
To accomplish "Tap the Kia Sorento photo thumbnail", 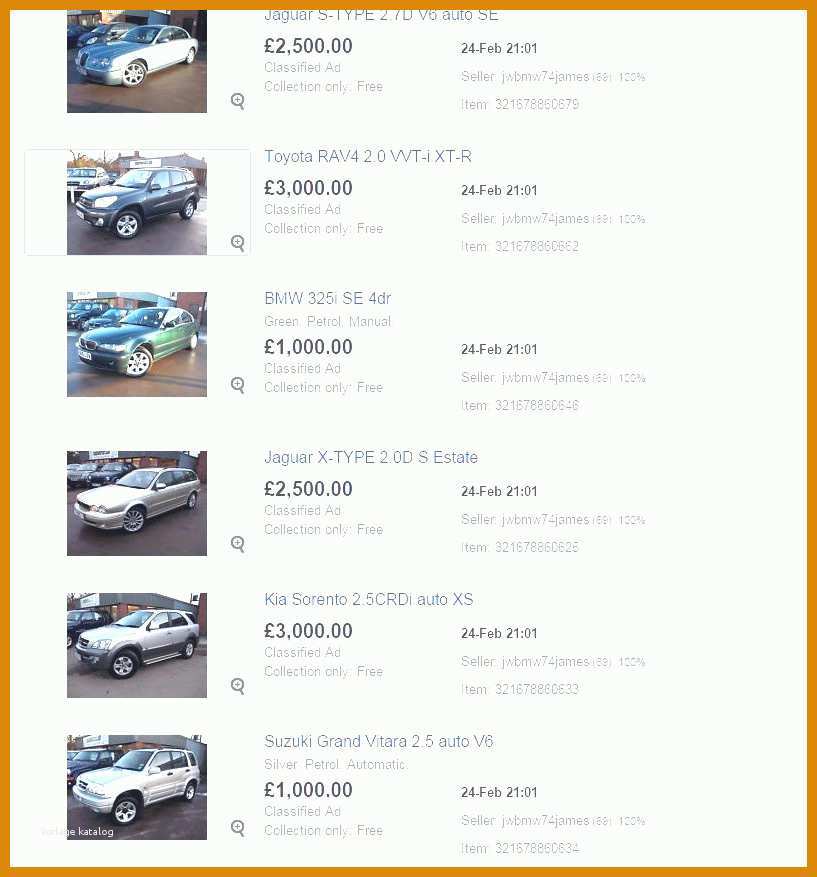I will [137, 646].
